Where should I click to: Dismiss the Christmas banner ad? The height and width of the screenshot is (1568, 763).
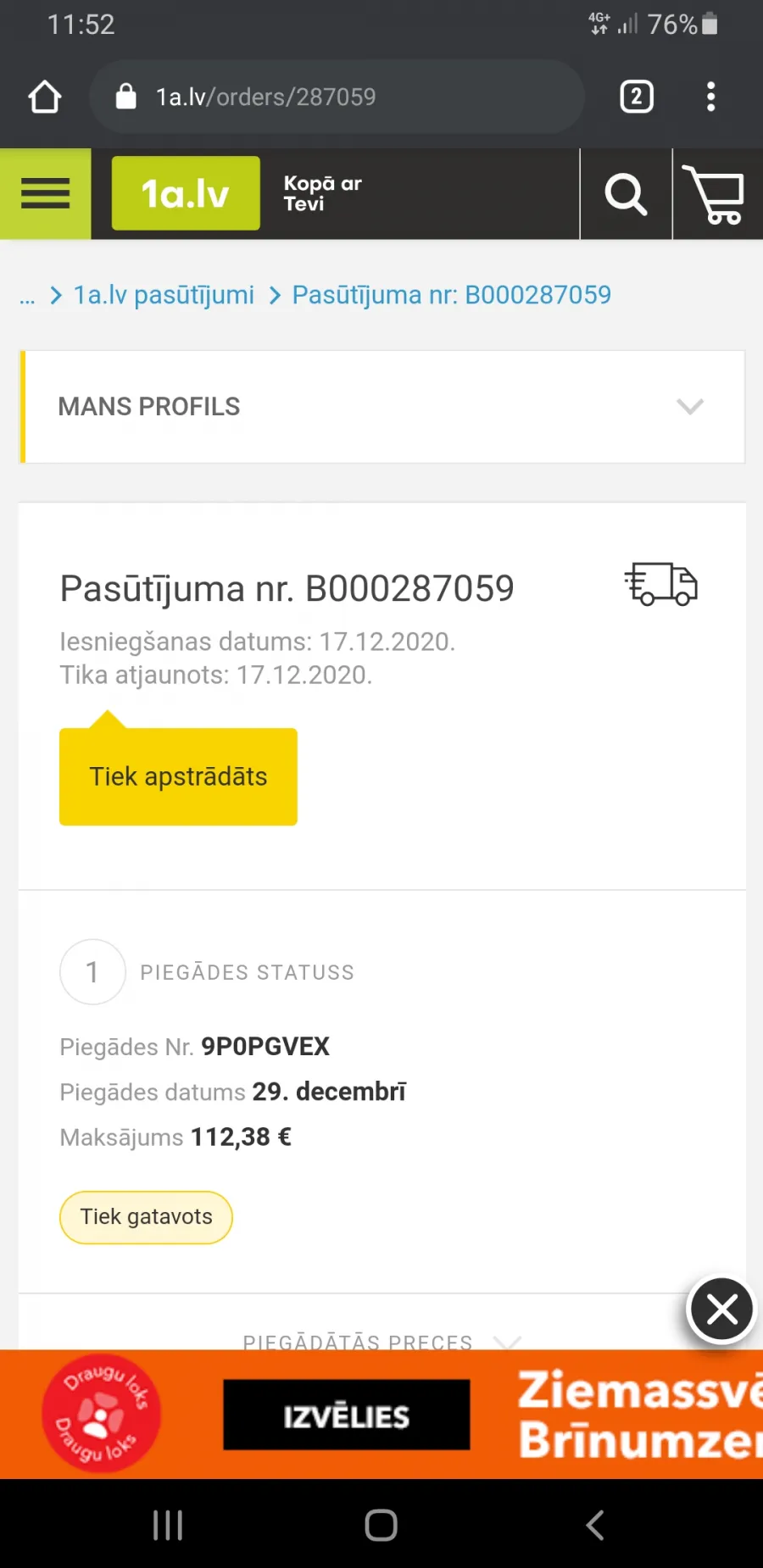pos(721,1309)
